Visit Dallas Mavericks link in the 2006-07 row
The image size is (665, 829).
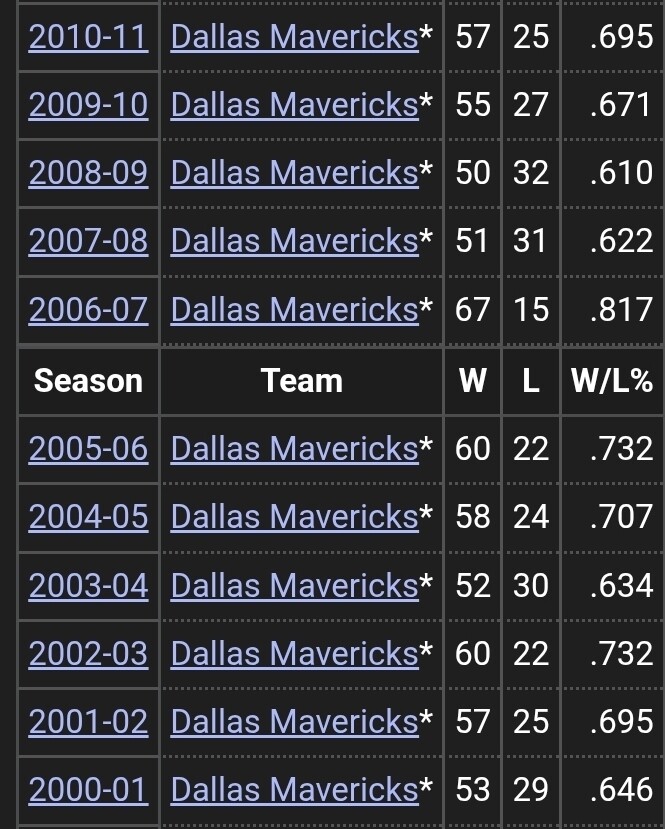tap(294, 310)
